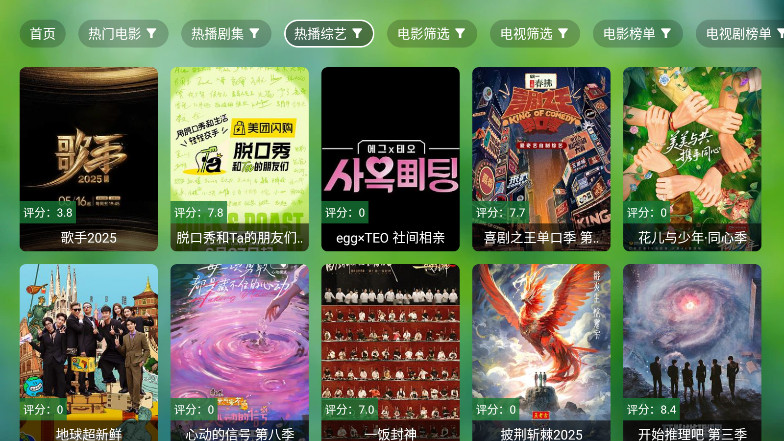Open 花儿与少年·同心季 card
Image resolution: width=784 pixels, height=441 pixels.
tap(692, 158)
